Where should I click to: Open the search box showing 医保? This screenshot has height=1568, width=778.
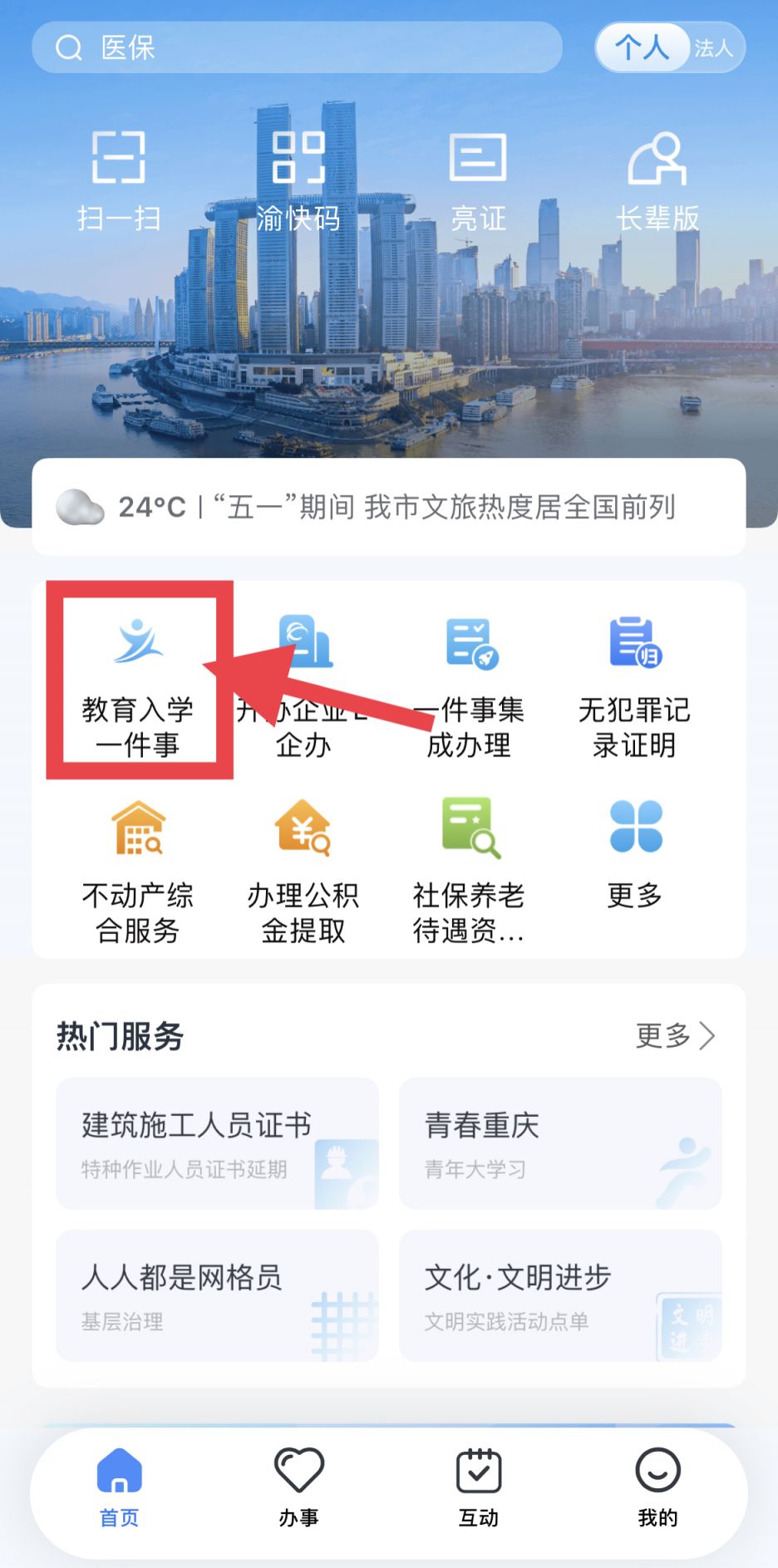296,47
